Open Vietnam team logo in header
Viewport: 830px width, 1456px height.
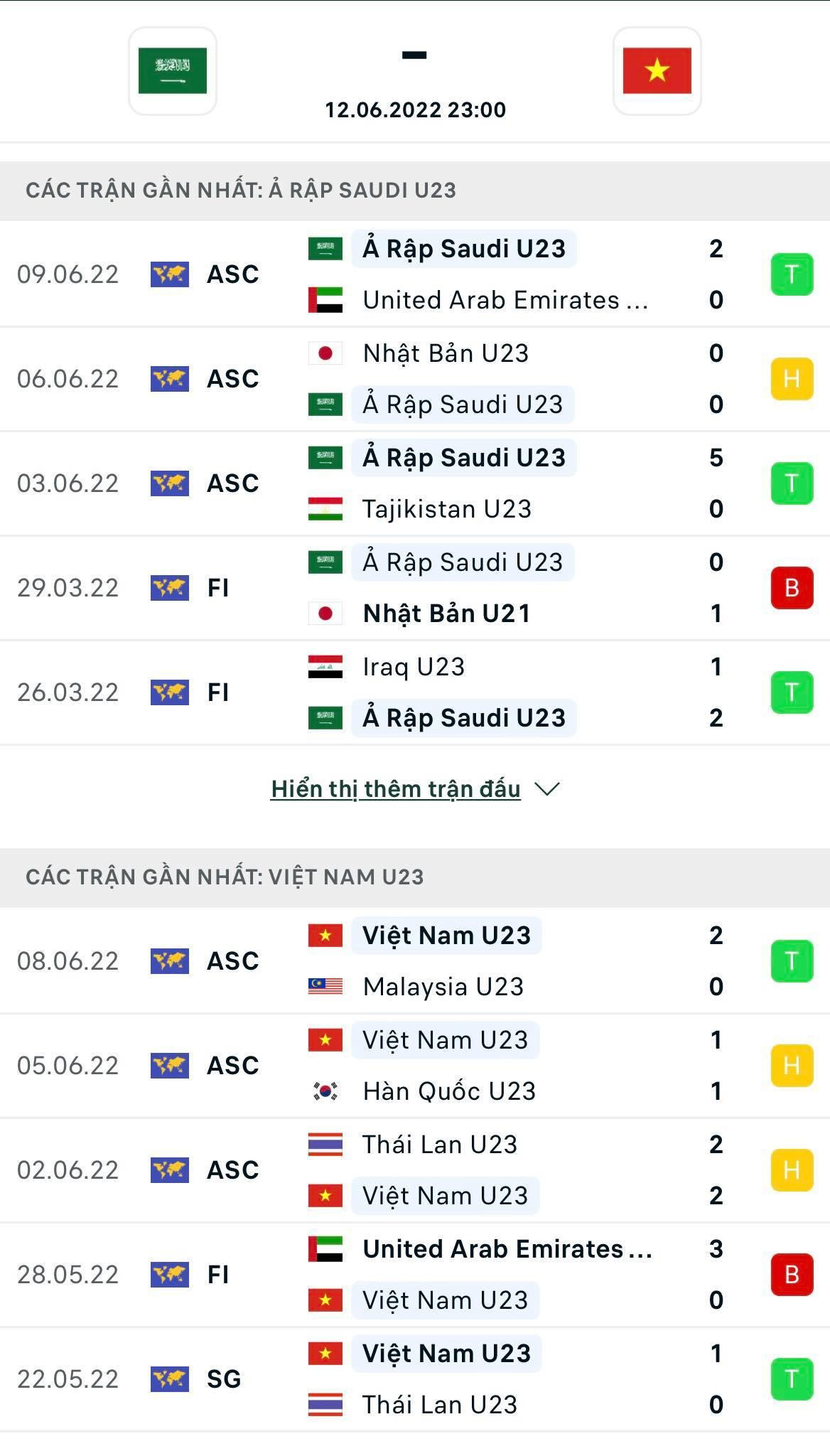click(x=657, y=71)
